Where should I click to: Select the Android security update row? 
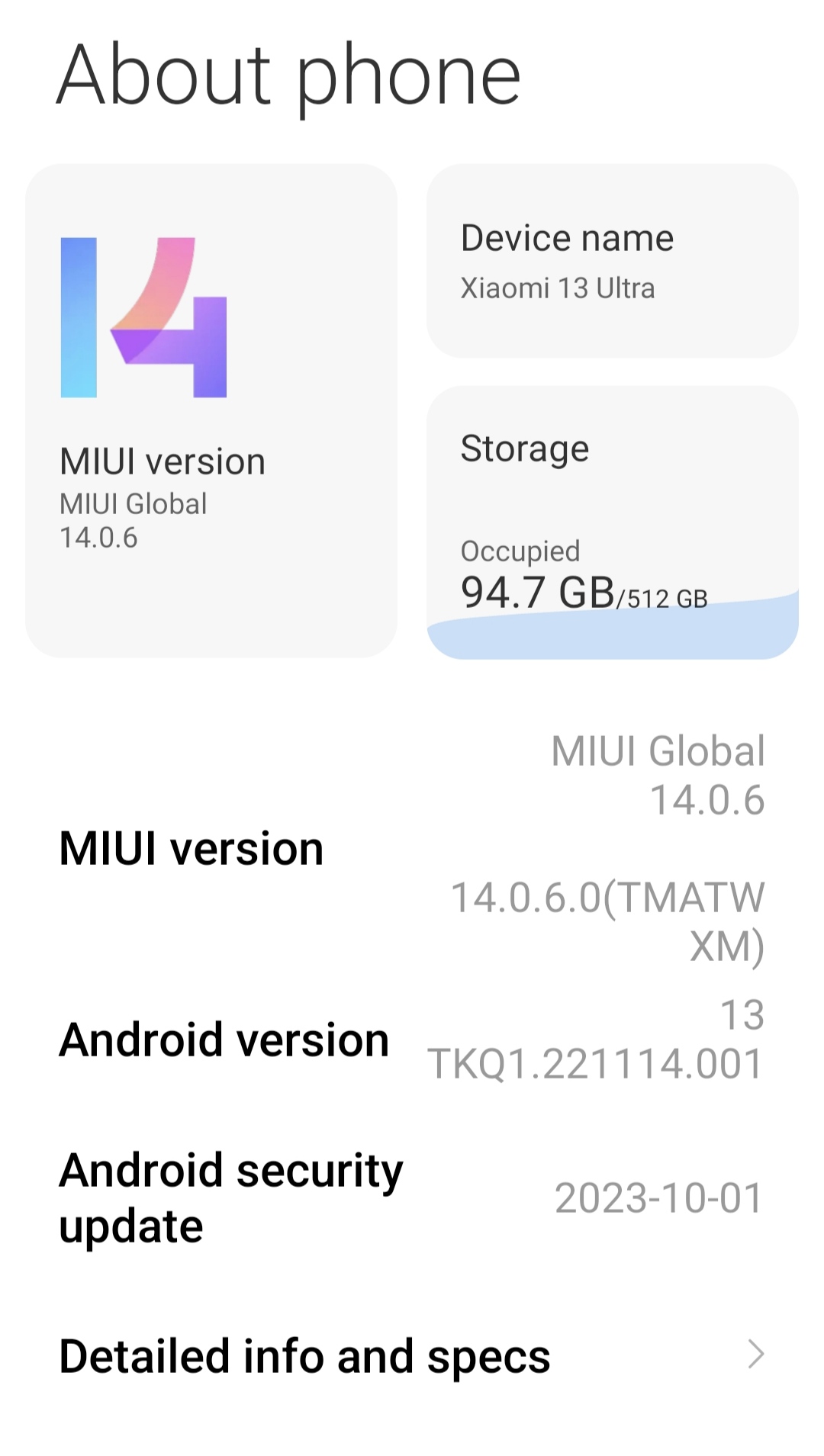412,1197
